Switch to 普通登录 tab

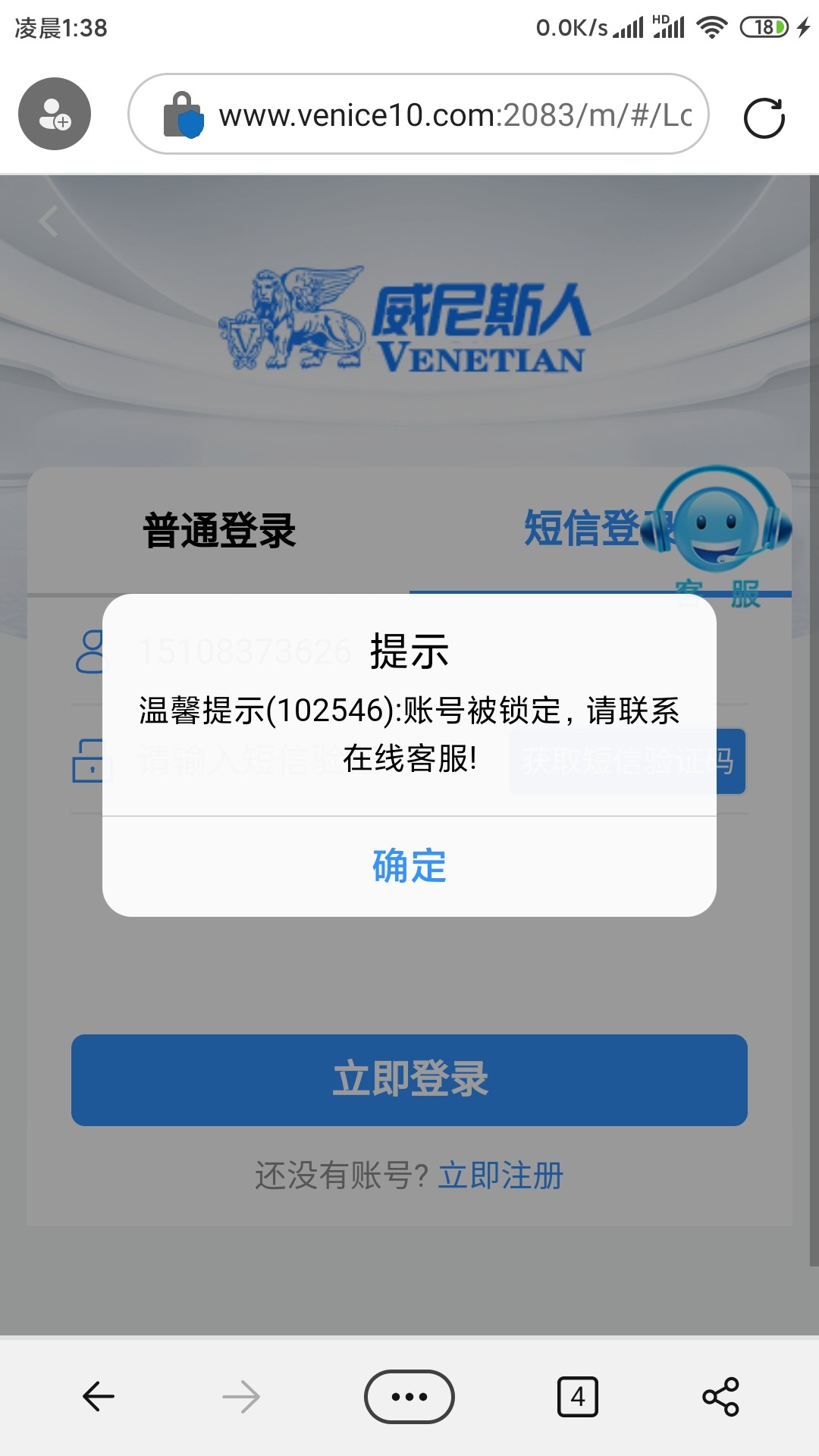coord(219,530)
